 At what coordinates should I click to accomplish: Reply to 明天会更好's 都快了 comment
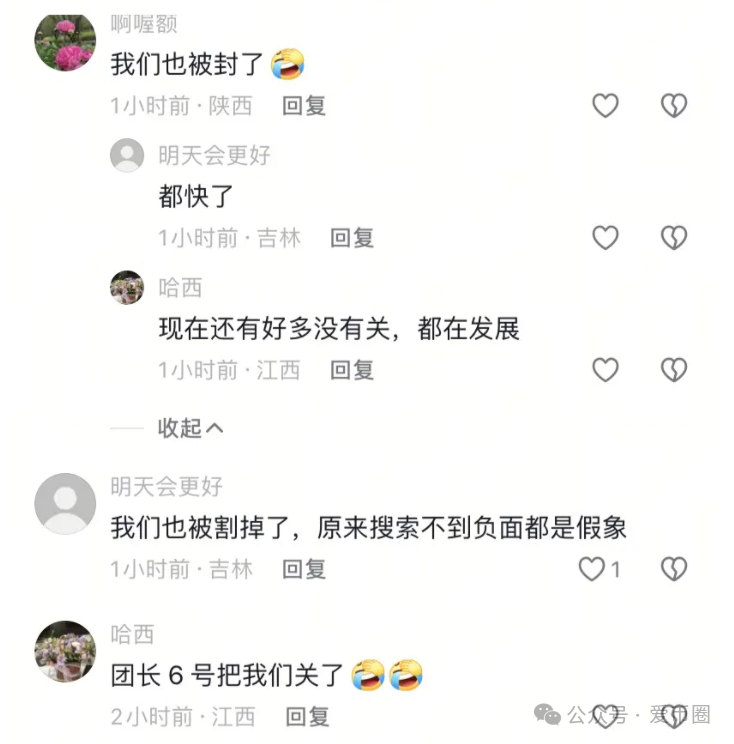click(352, 237)
